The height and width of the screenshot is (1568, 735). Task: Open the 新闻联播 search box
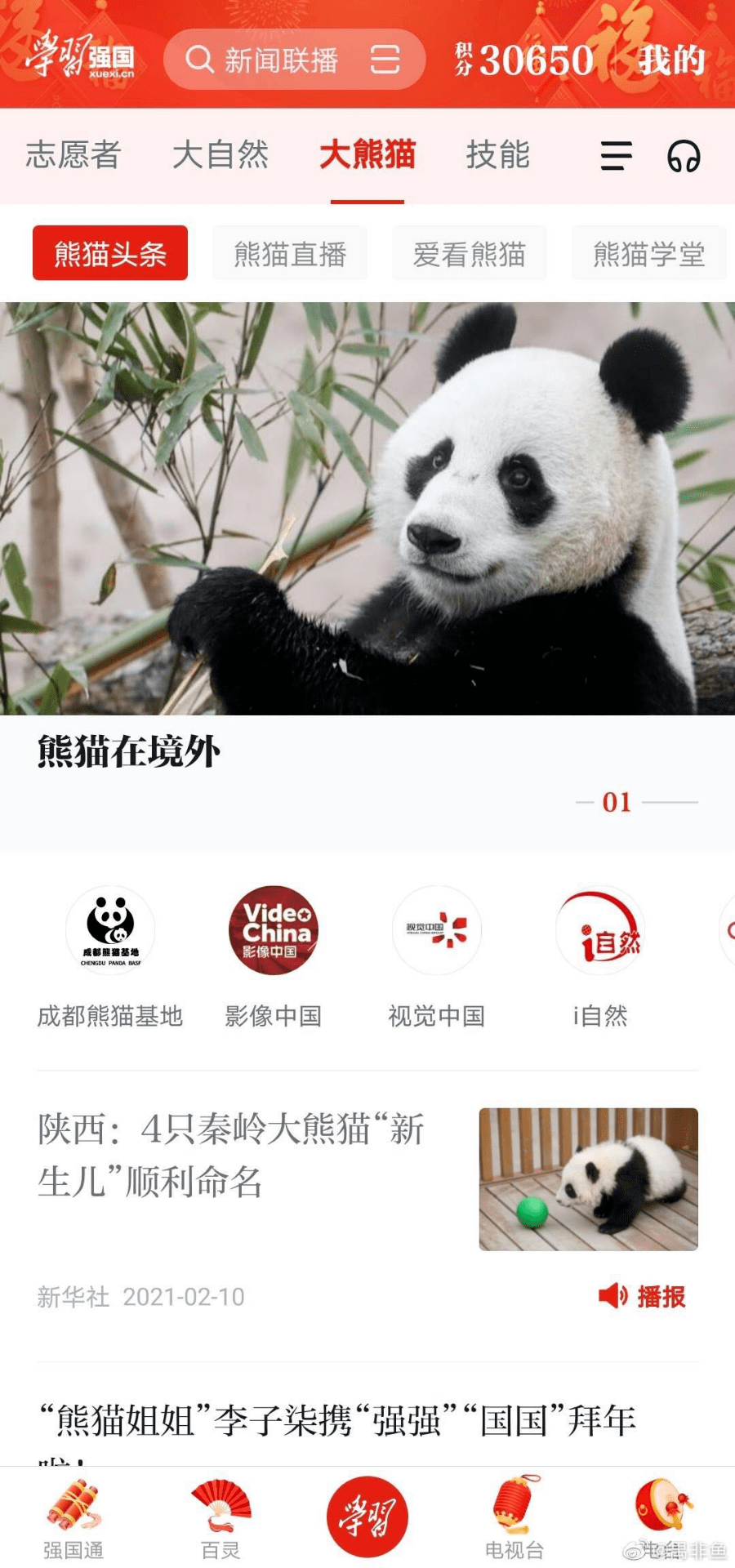(x=294, y=60)
